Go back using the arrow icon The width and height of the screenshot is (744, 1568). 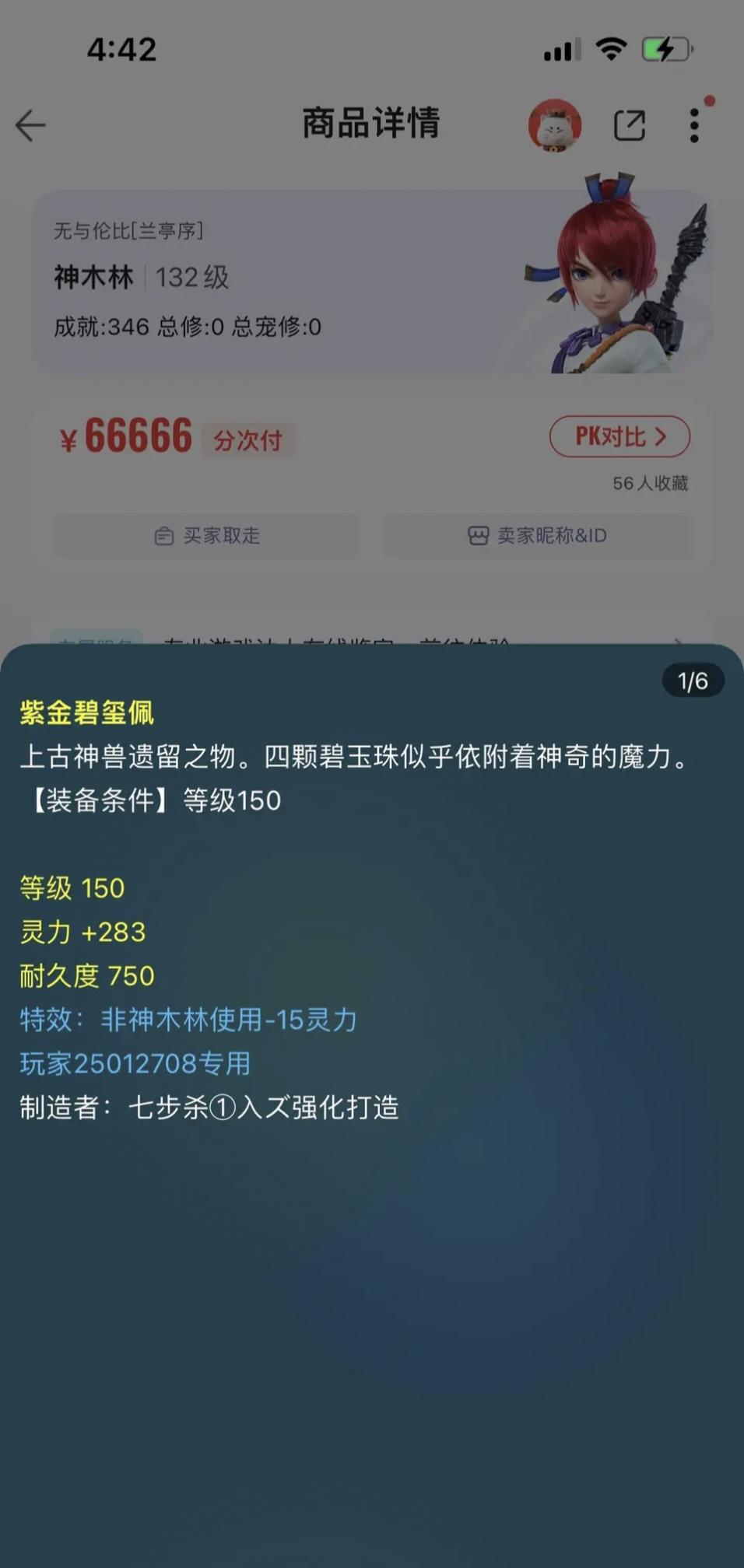(x=31, y=125)
